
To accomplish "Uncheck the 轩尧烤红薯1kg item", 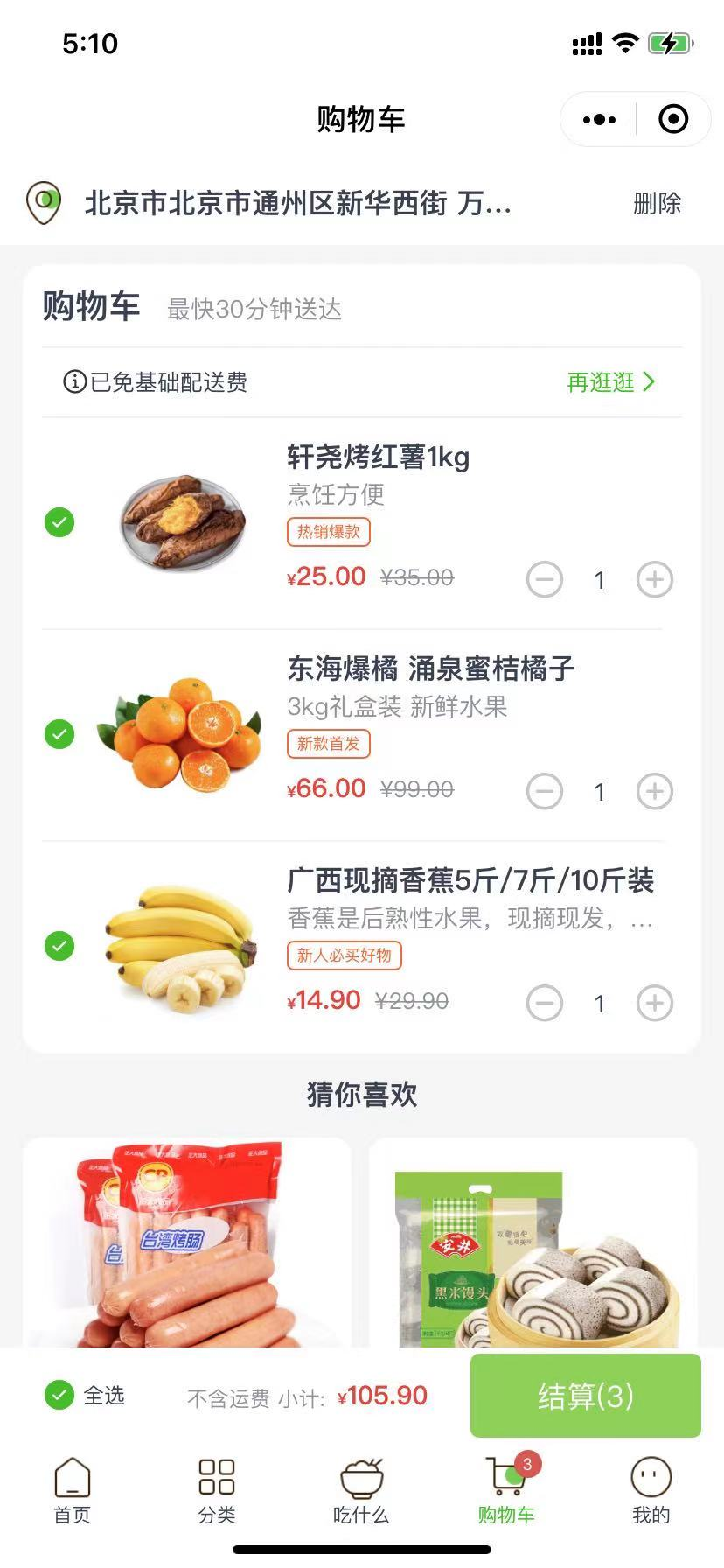I will click(x=59, y=523).
